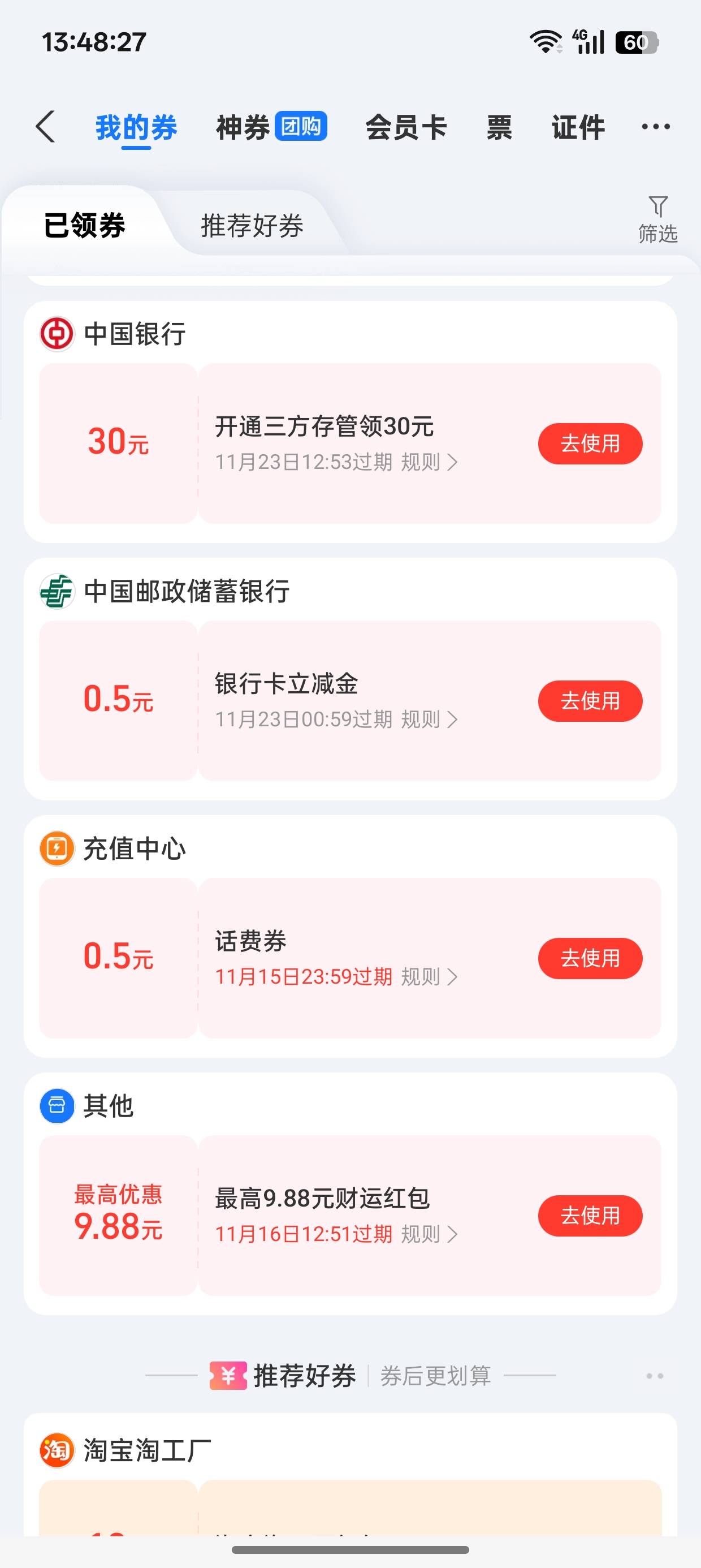View rules for 话费券
Screen dimensions: 701x1568
429,977
